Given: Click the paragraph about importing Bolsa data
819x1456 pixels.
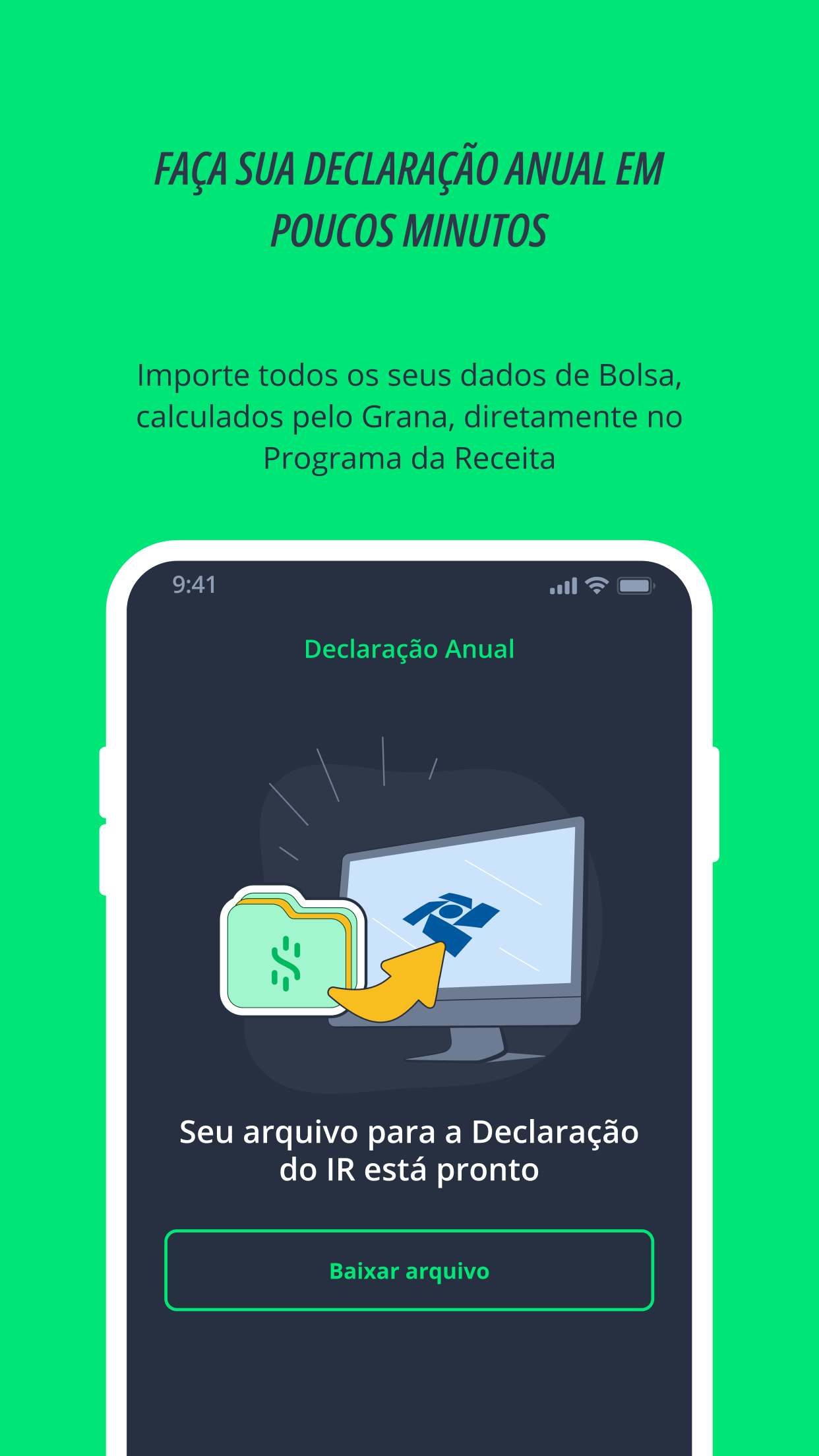Looking at the screenshot, I should (x=409, y=415).
